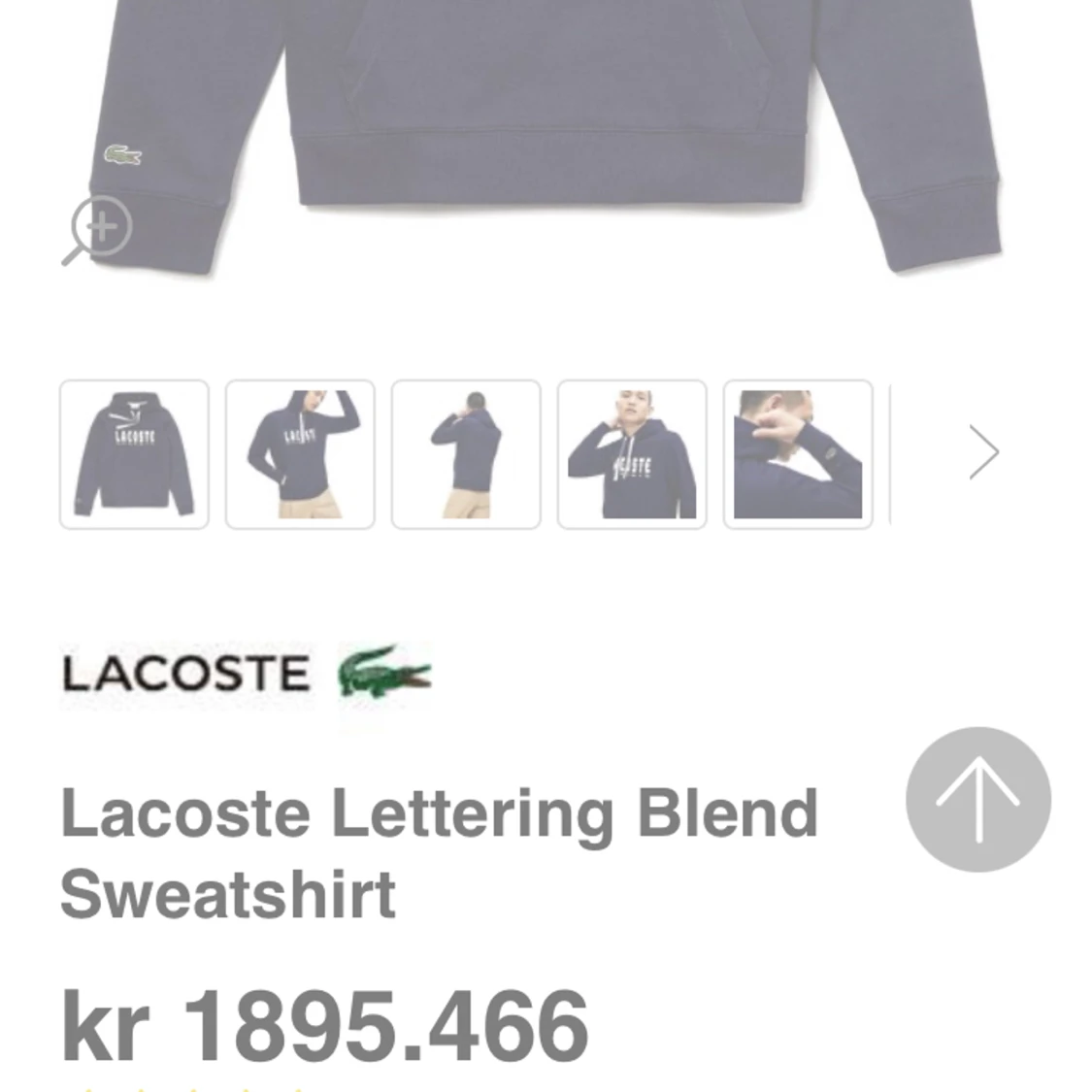The image size is (1092, 1092).
Task: Select the sleeve detail thumbnail
Action: pos(798,454)
